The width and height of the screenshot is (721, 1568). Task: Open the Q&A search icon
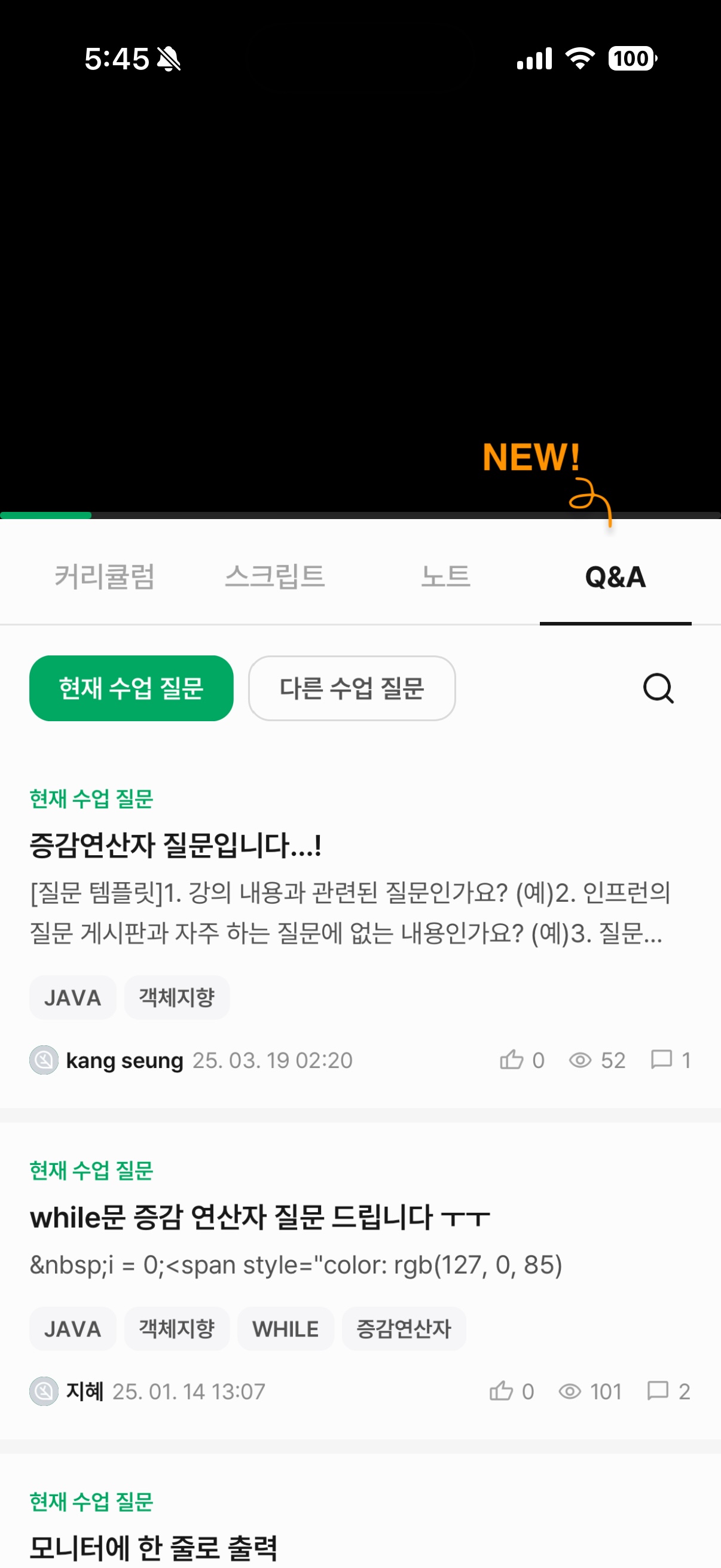point(658,688)
